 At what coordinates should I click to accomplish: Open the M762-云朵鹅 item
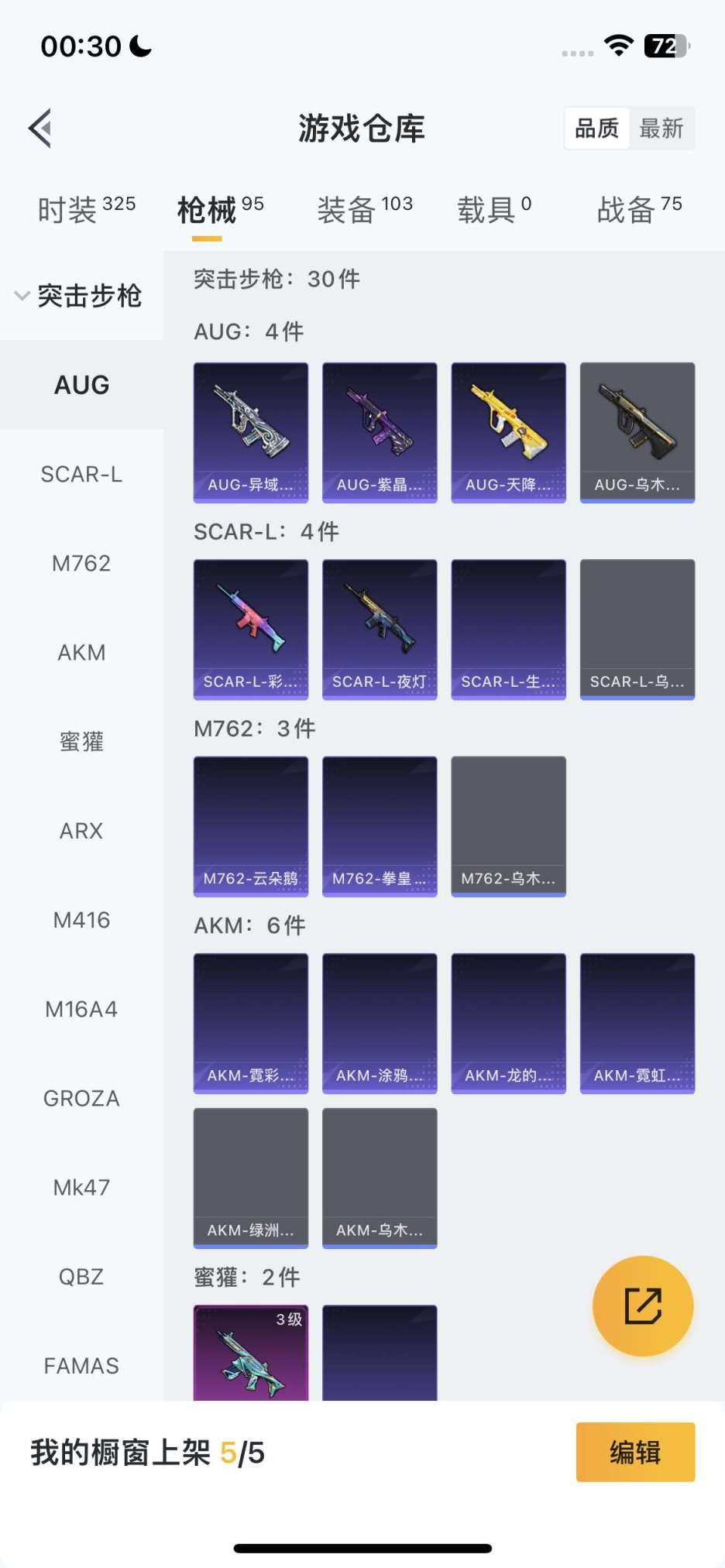pyautogui.click(x=251, y=825)
